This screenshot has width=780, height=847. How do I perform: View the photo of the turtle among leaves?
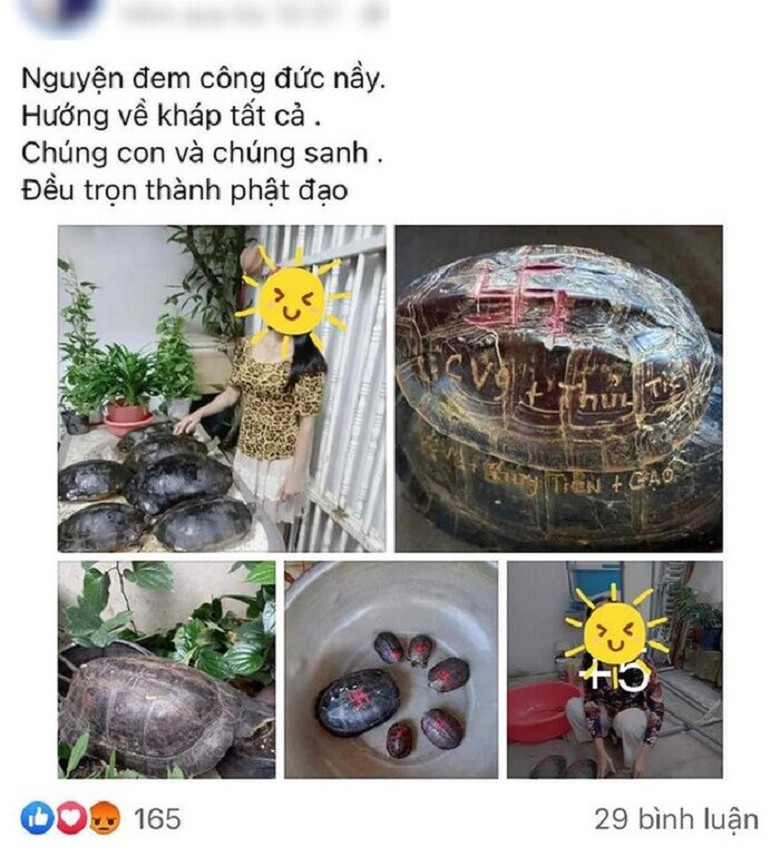(x=166, y=669)
